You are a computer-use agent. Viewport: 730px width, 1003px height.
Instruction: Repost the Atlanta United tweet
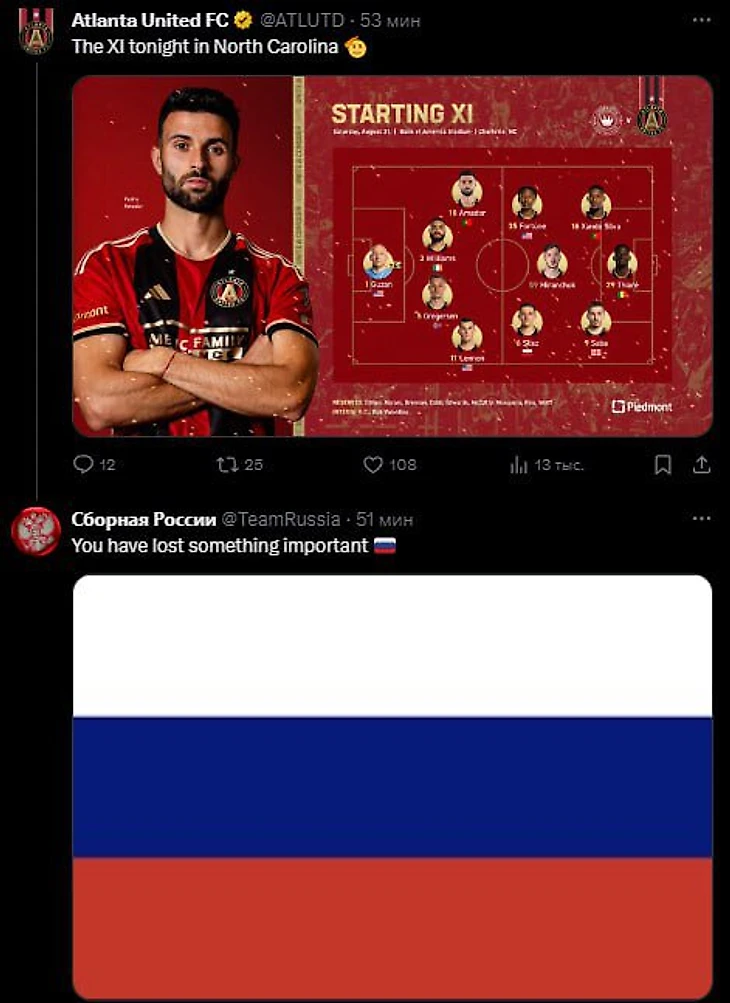227,464
